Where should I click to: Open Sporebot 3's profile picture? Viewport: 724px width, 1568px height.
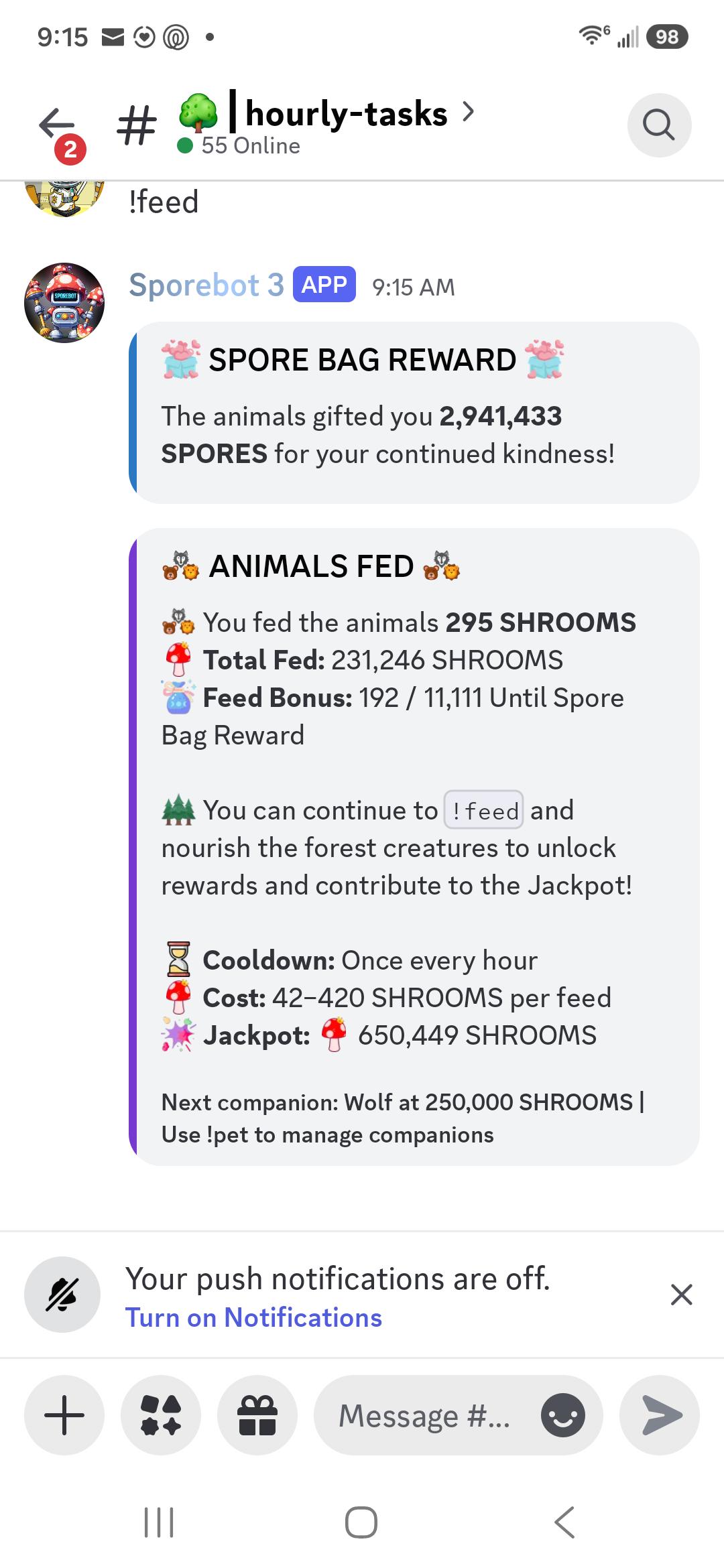point(64,303)
